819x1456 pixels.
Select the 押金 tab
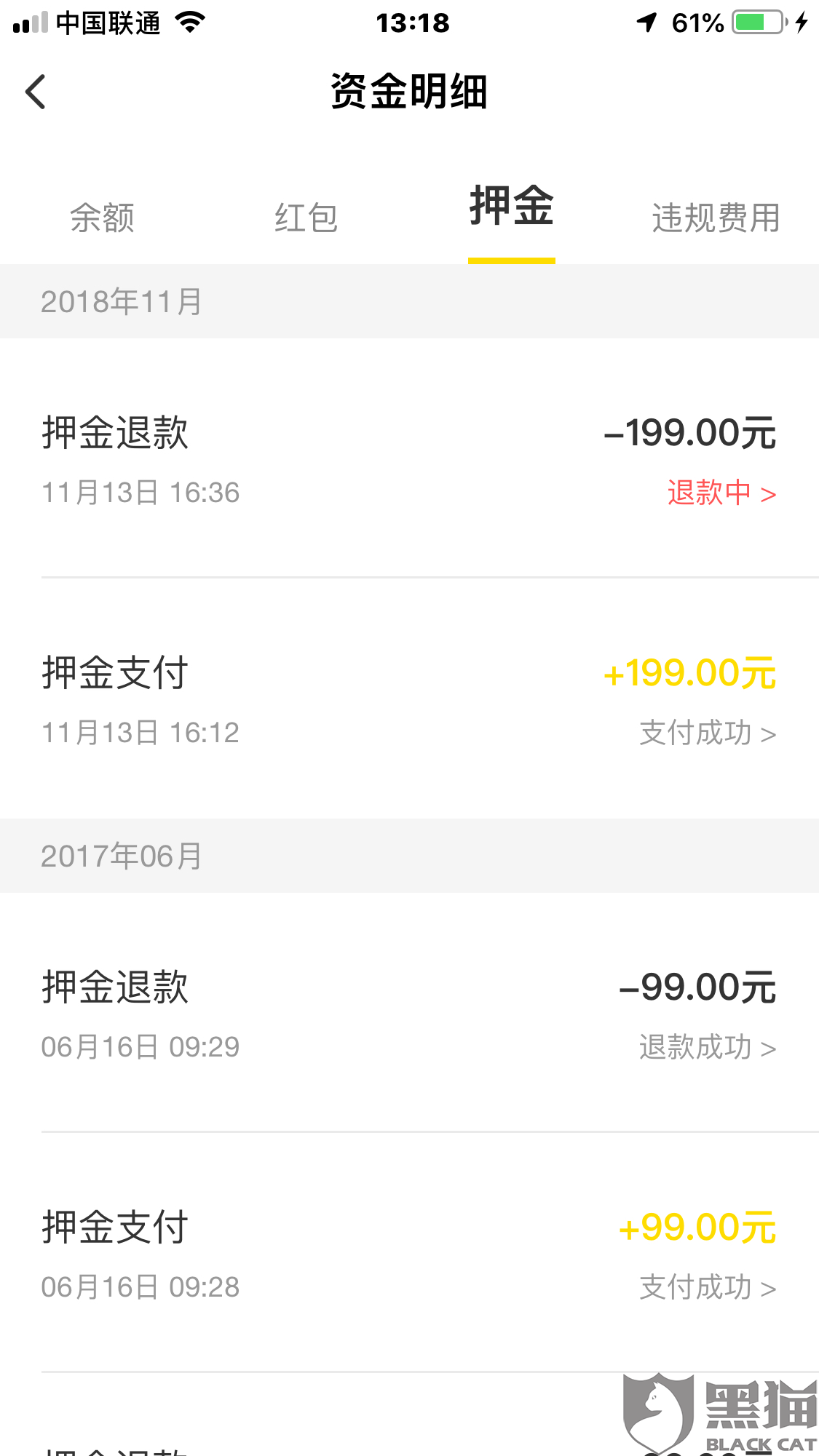click(512, 206)
